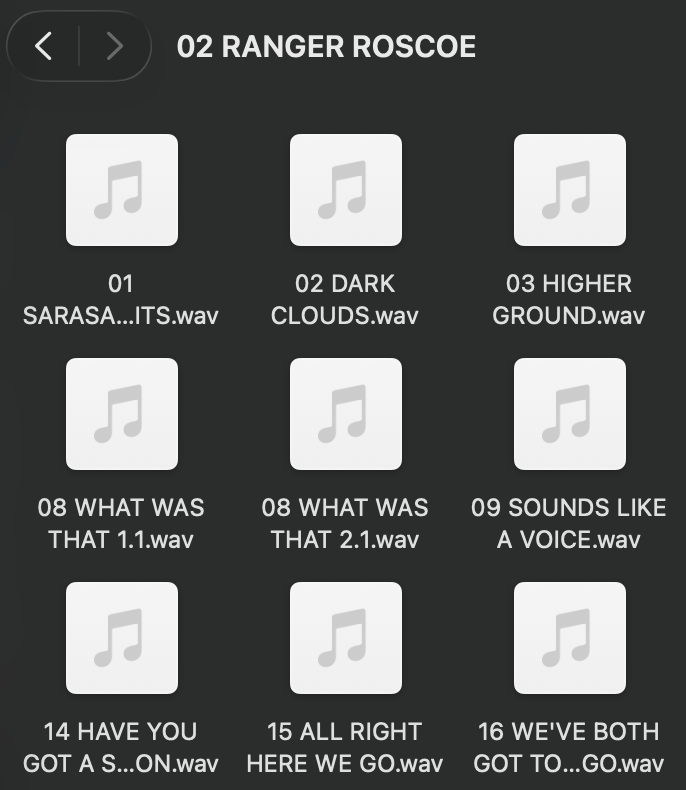
Task: Select 03 HIGHER GROUND.wav
Action: (x=569, y=190)
